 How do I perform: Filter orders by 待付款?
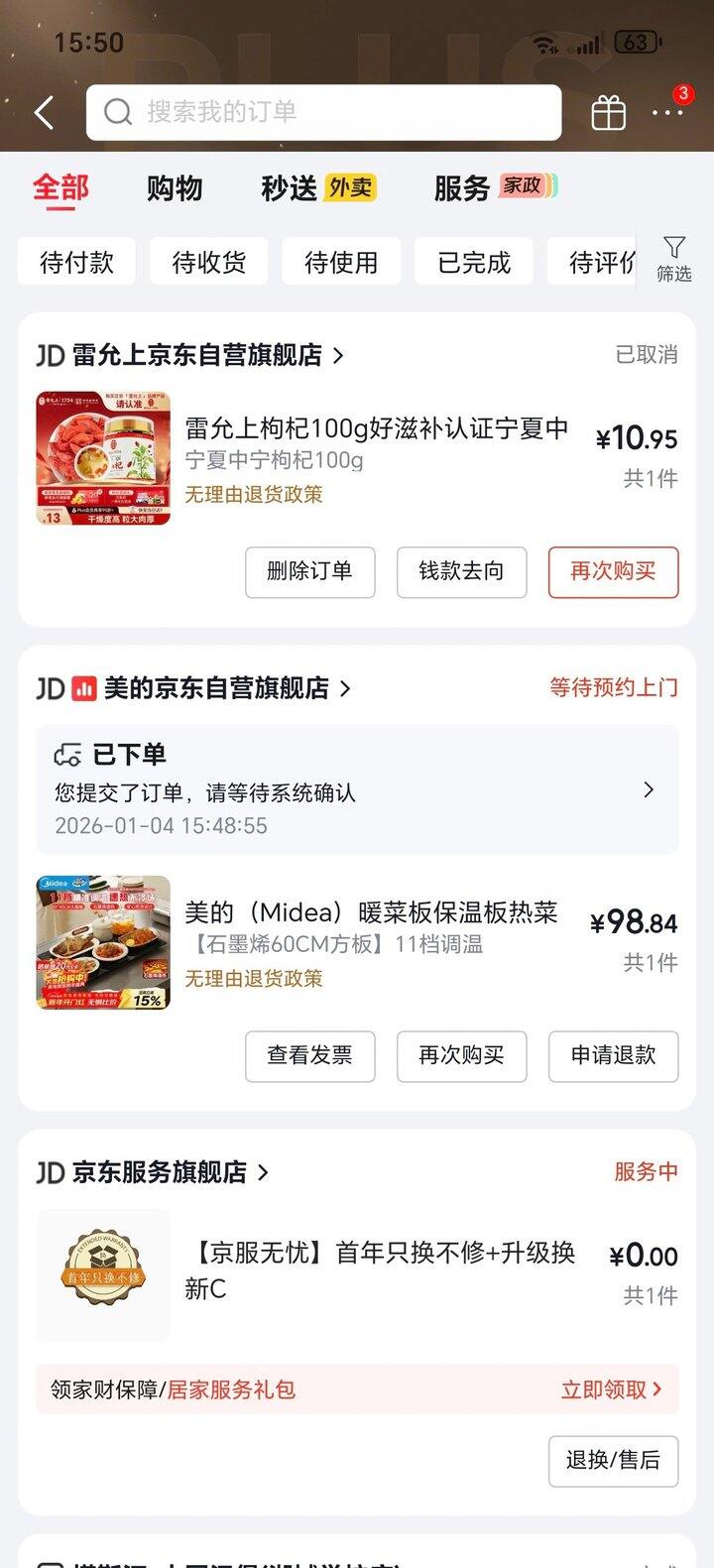click(x=76, y=262)
